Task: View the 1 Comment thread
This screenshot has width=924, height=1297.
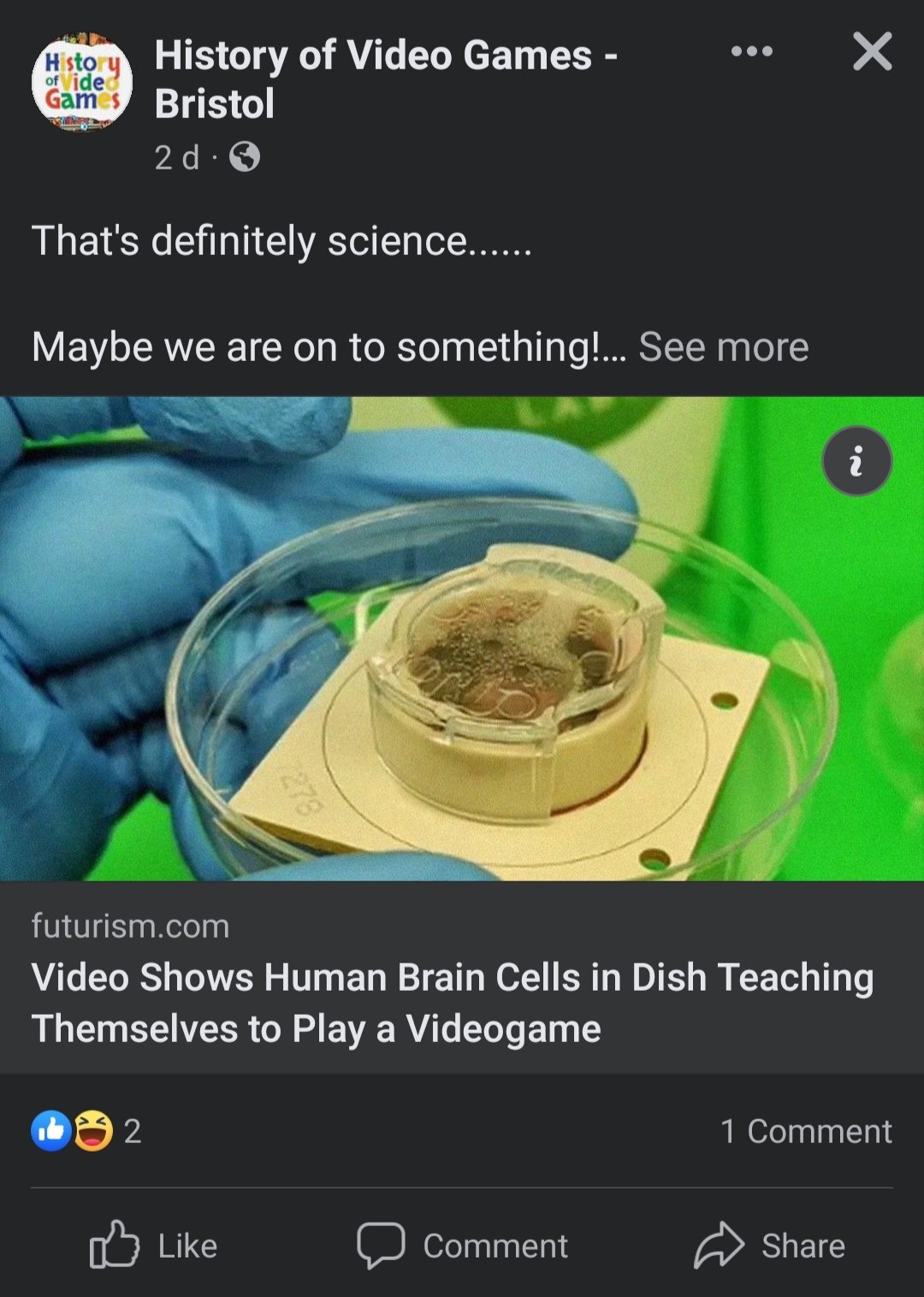Action: point(805,1131)
